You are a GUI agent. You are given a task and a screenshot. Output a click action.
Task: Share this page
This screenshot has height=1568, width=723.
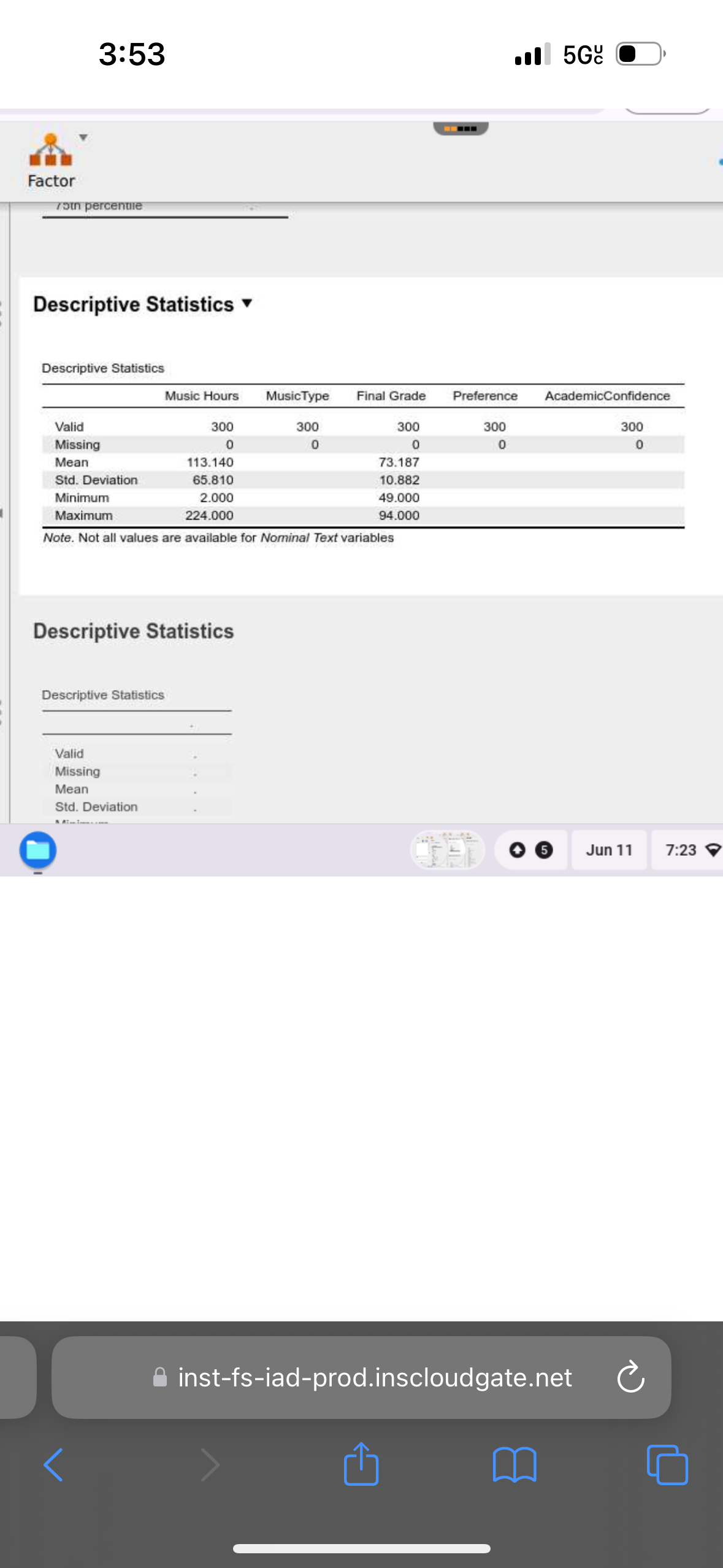[361, 1463]
